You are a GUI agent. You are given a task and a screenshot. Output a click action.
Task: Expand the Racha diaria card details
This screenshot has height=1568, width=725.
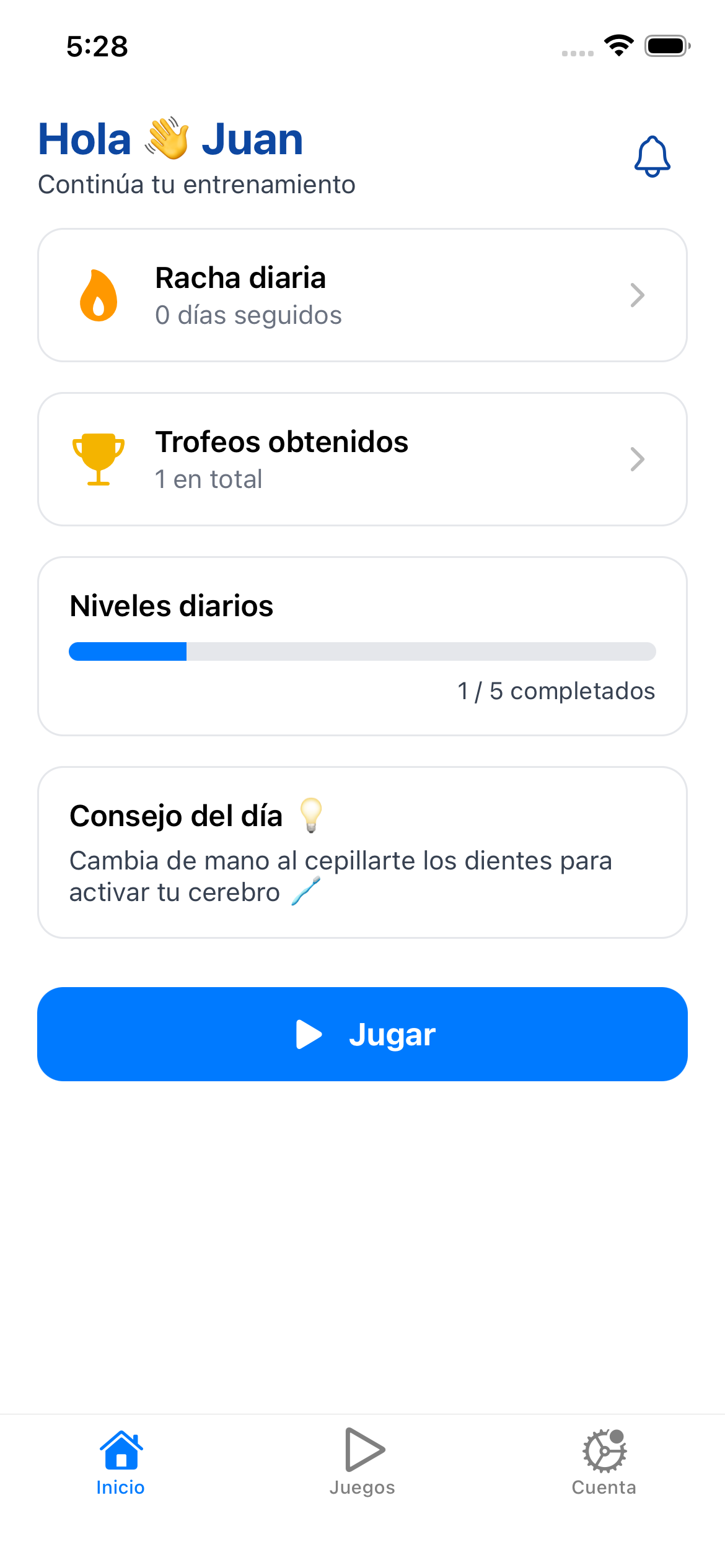pos(362,295)
